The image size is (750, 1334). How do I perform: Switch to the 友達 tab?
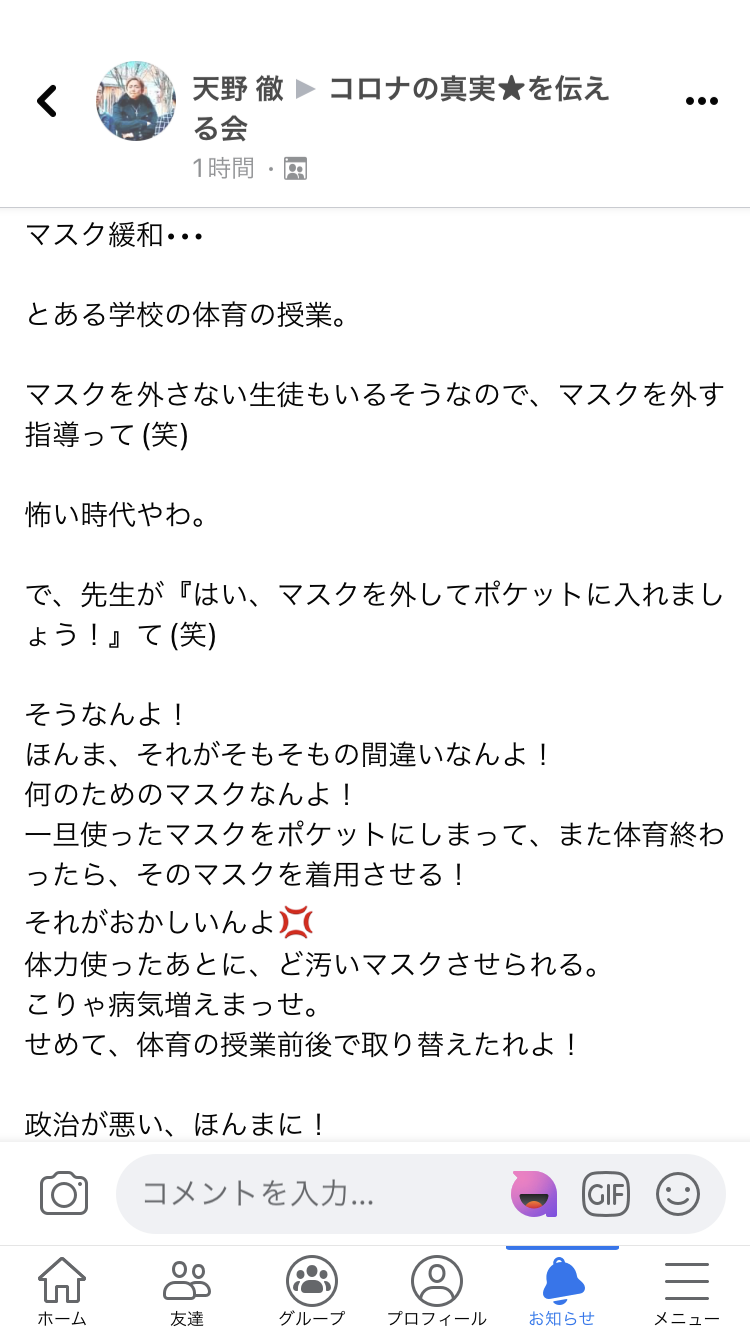(187, 1291)
